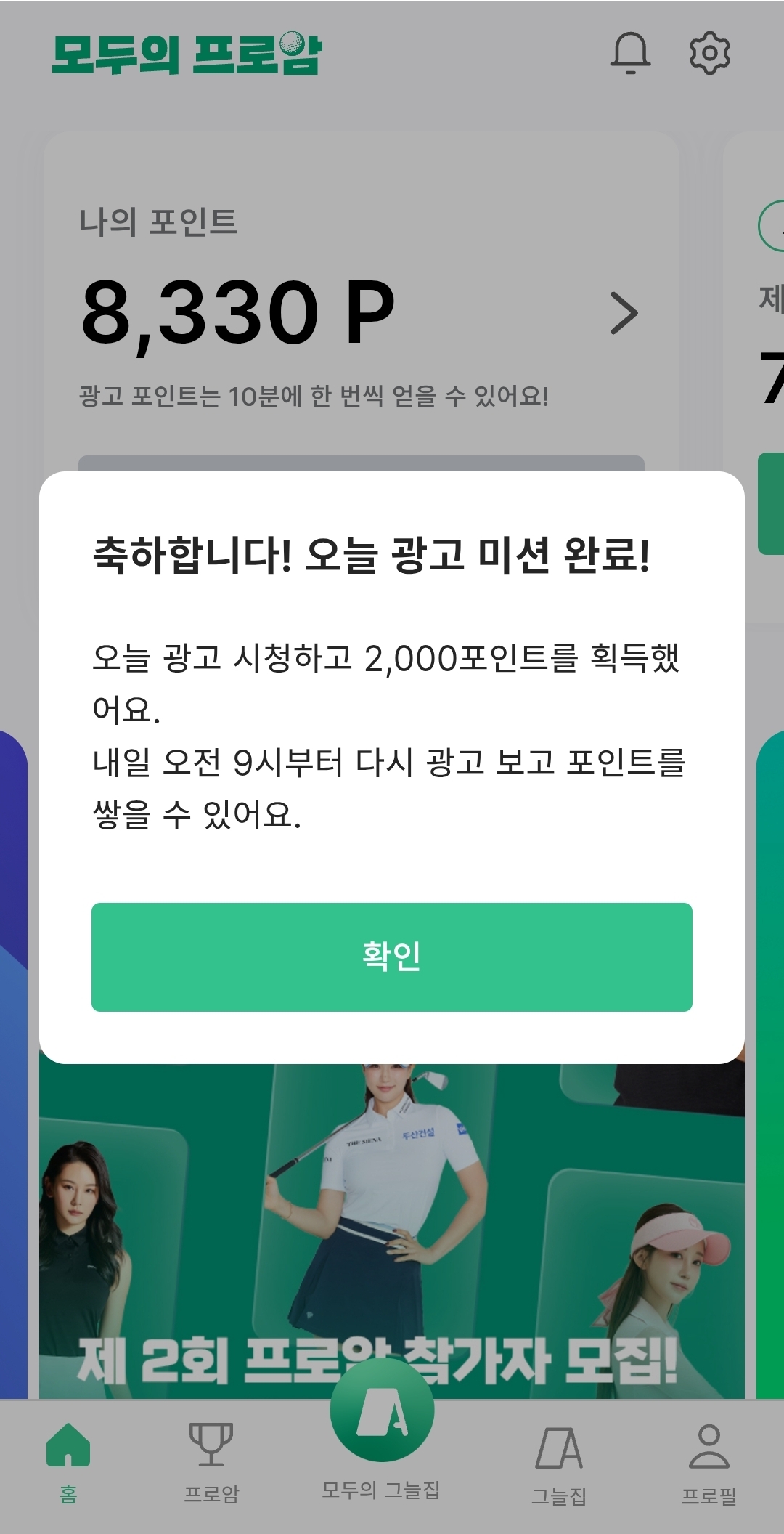Open the notifications bell
Screen dimensions: 784x1534
coord(630,53)
